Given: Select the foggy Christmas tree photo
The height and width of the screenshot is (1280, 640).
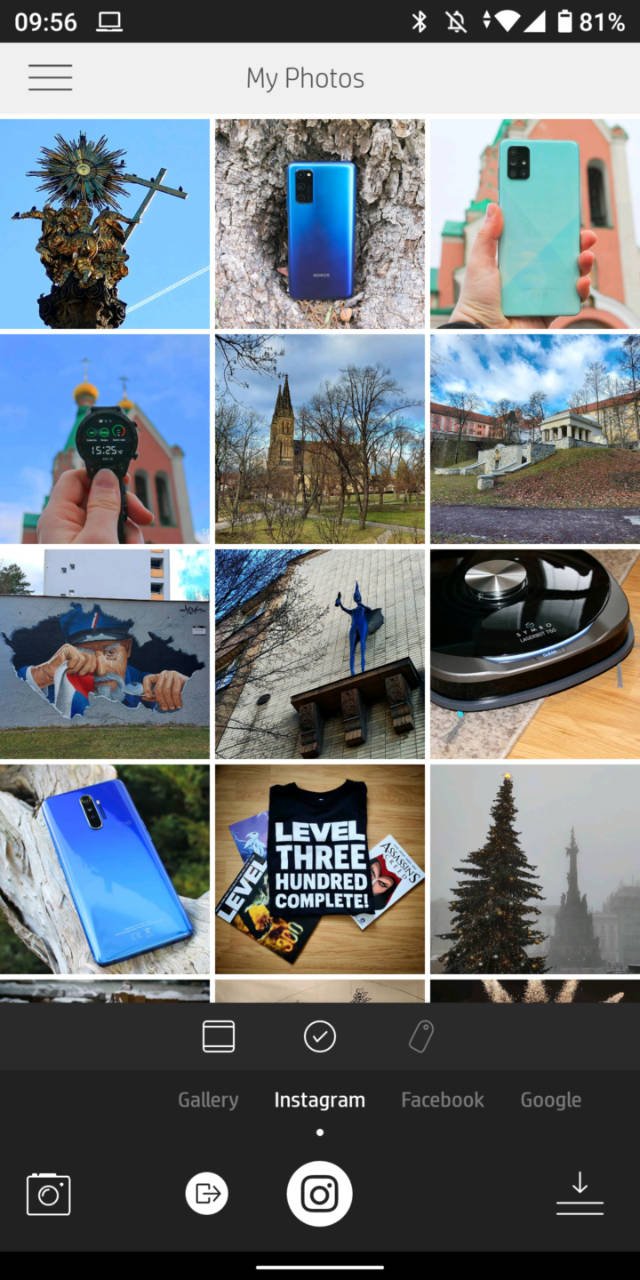Looking at the screenshot, I should coord(535,869).
